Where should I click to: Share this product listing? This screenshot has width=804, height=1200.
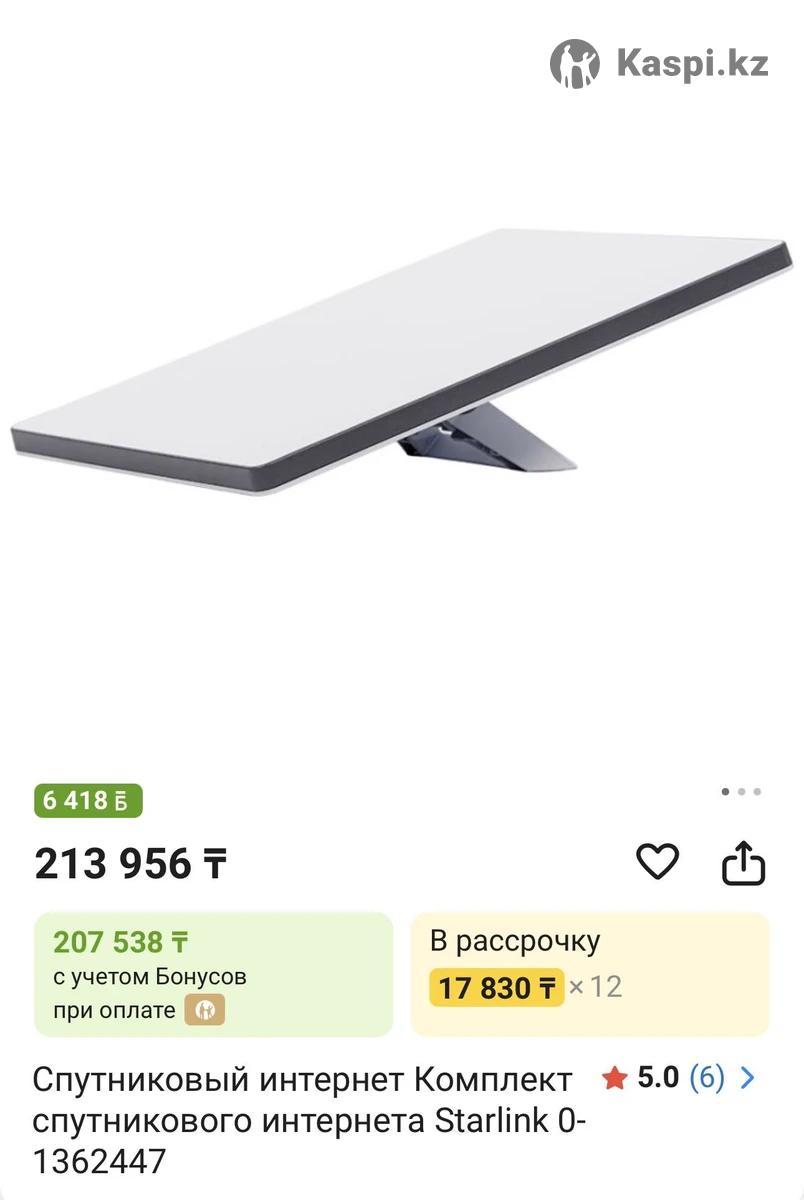coord(743,864)
